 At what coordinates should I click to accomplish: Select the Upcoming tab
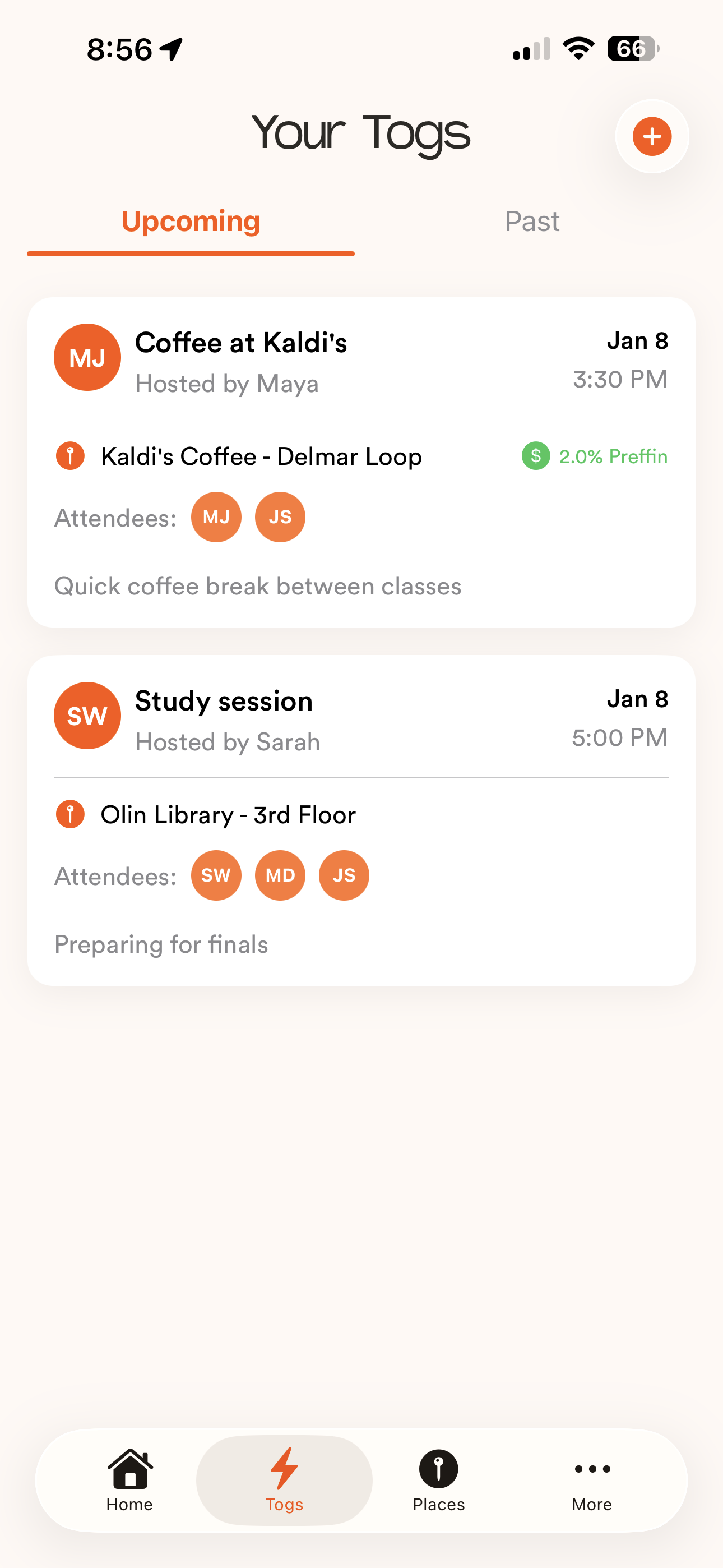[x=191, y=222]
